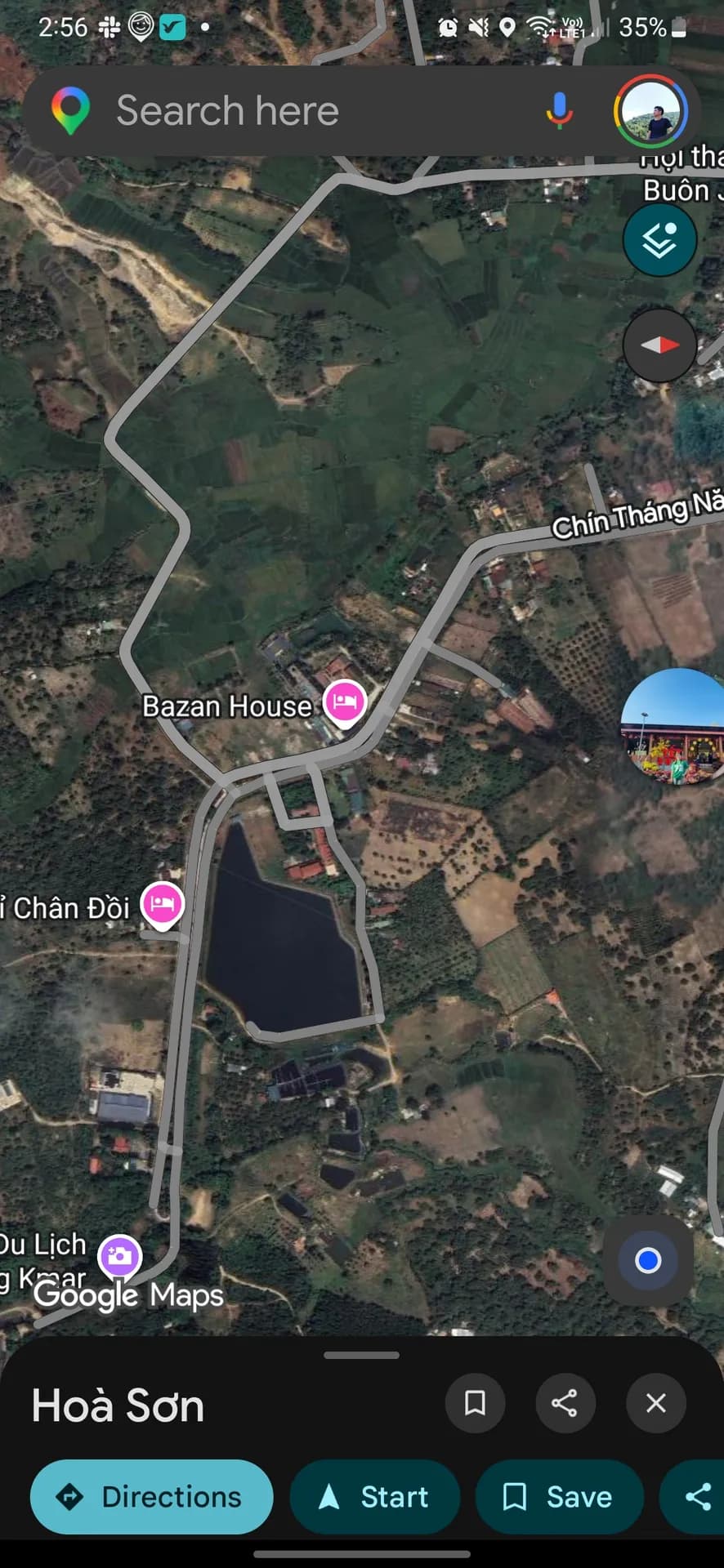Tap the compass to reset orientation
Screen dimensions: 724x1568
[x=659, y=344]
